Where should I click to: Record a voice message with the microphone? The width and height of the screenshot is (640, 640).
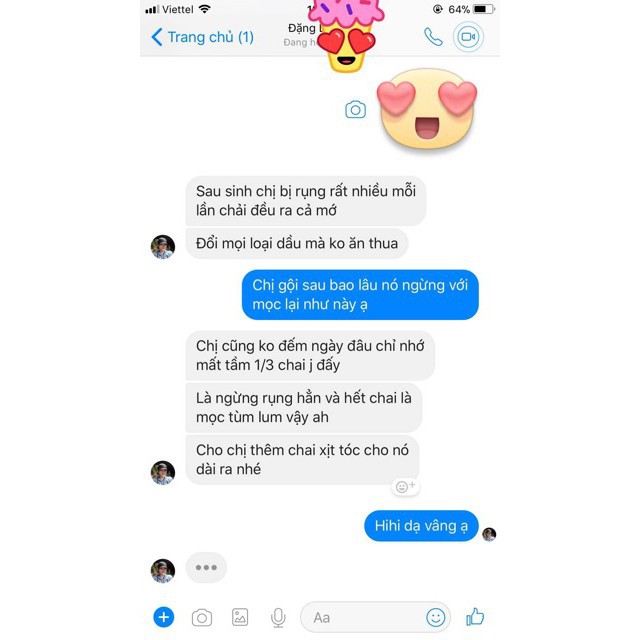[x=278, y=617]
